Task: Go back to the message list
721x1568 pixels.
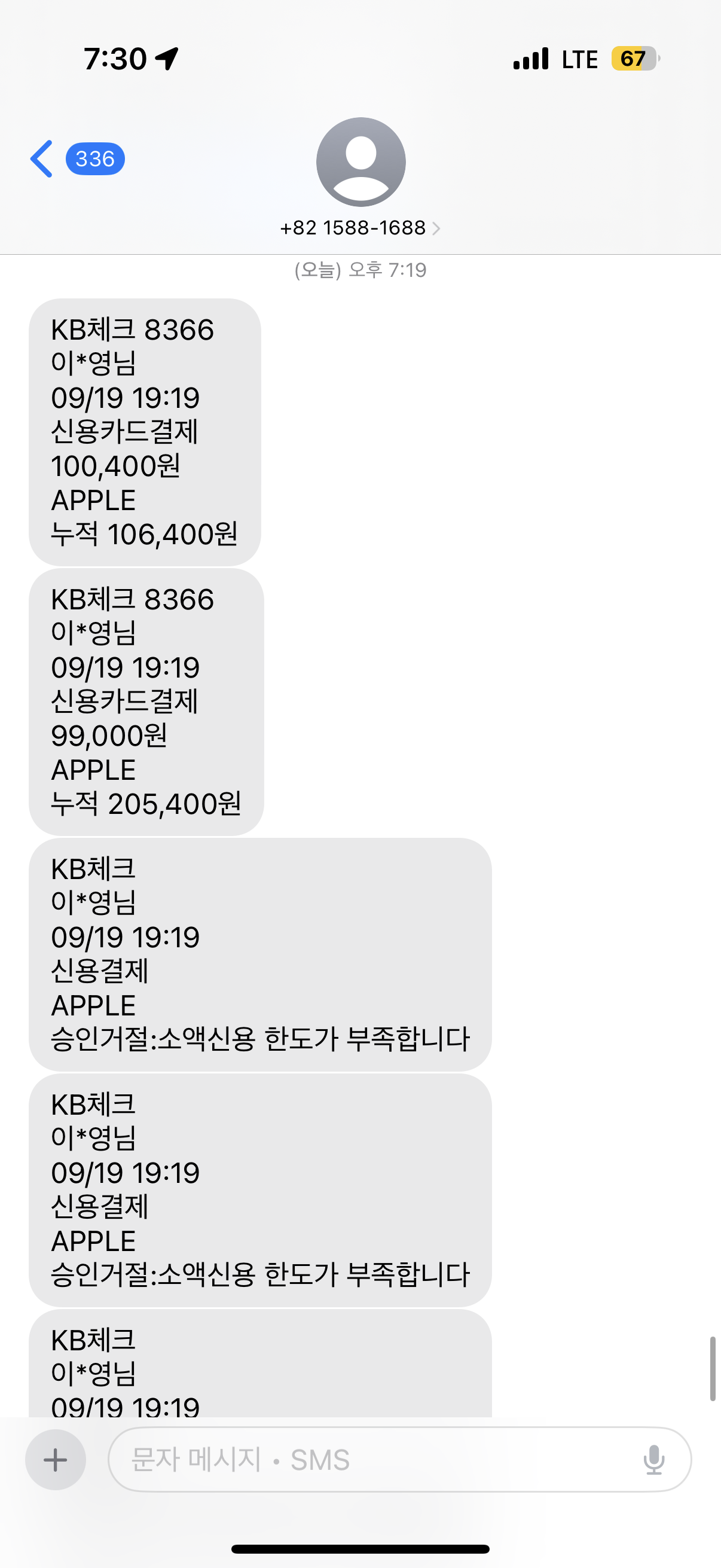Action: 42,159
